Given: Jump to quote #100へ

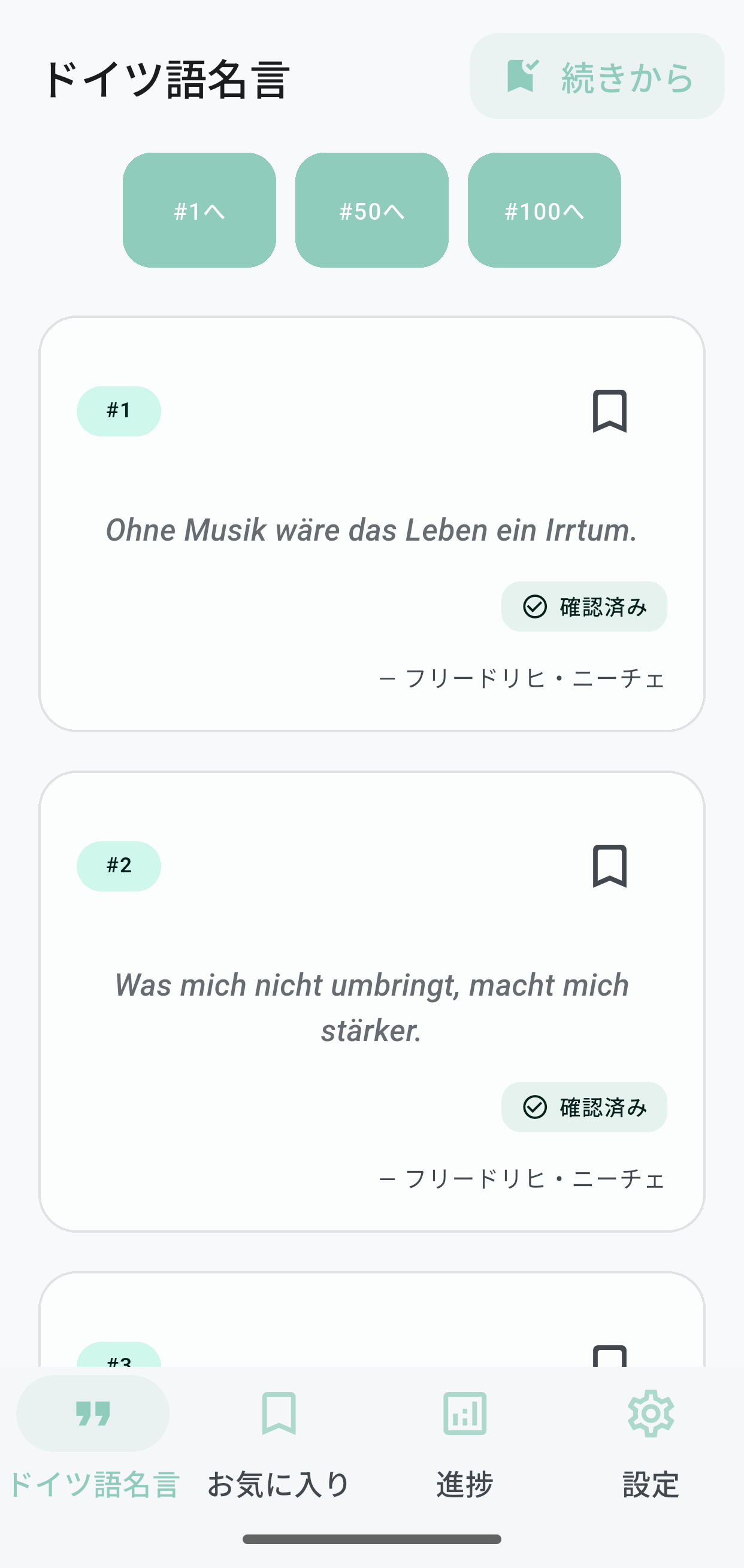Looking at the screenshot, I should [x=544, y=211].
